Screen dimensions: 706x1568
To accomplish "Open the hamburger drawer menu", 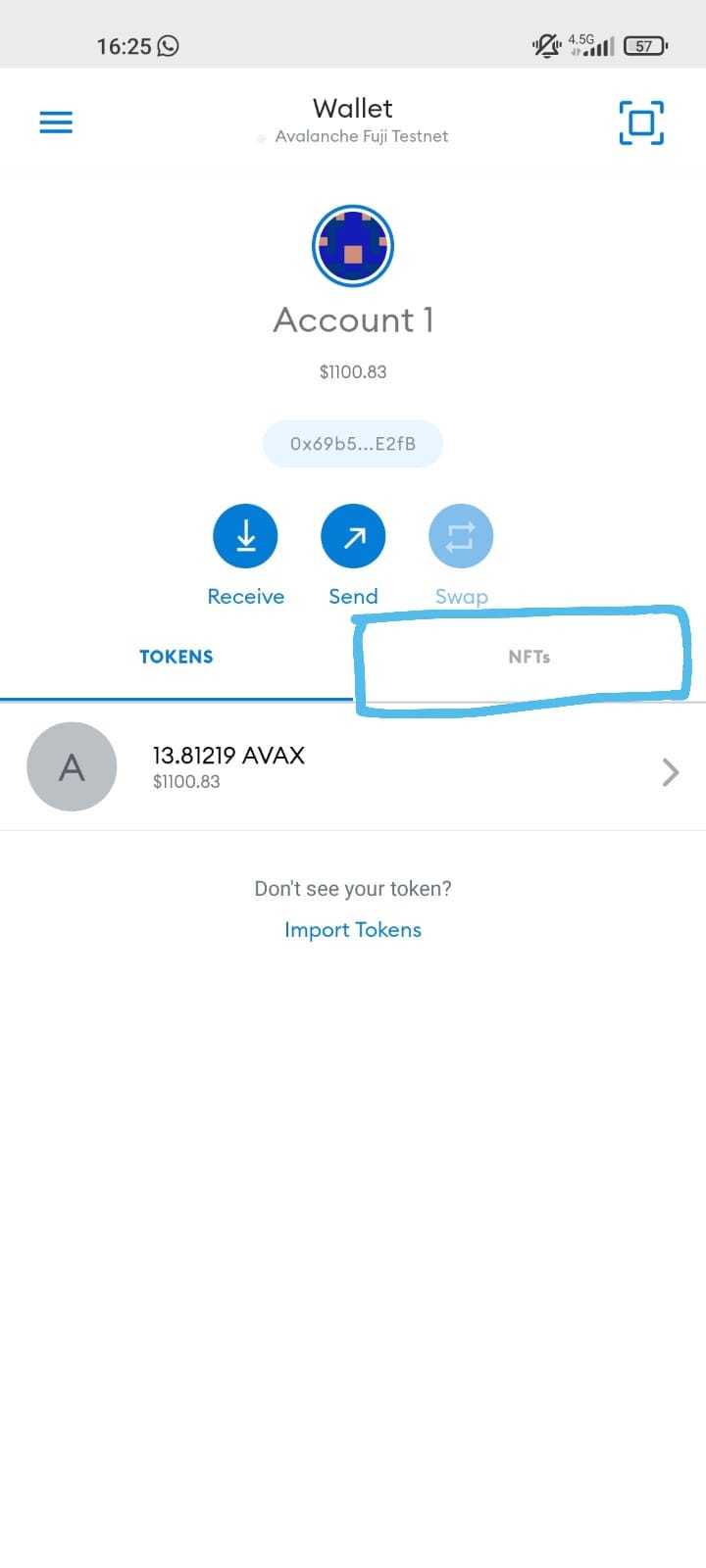I will point(56,122).
